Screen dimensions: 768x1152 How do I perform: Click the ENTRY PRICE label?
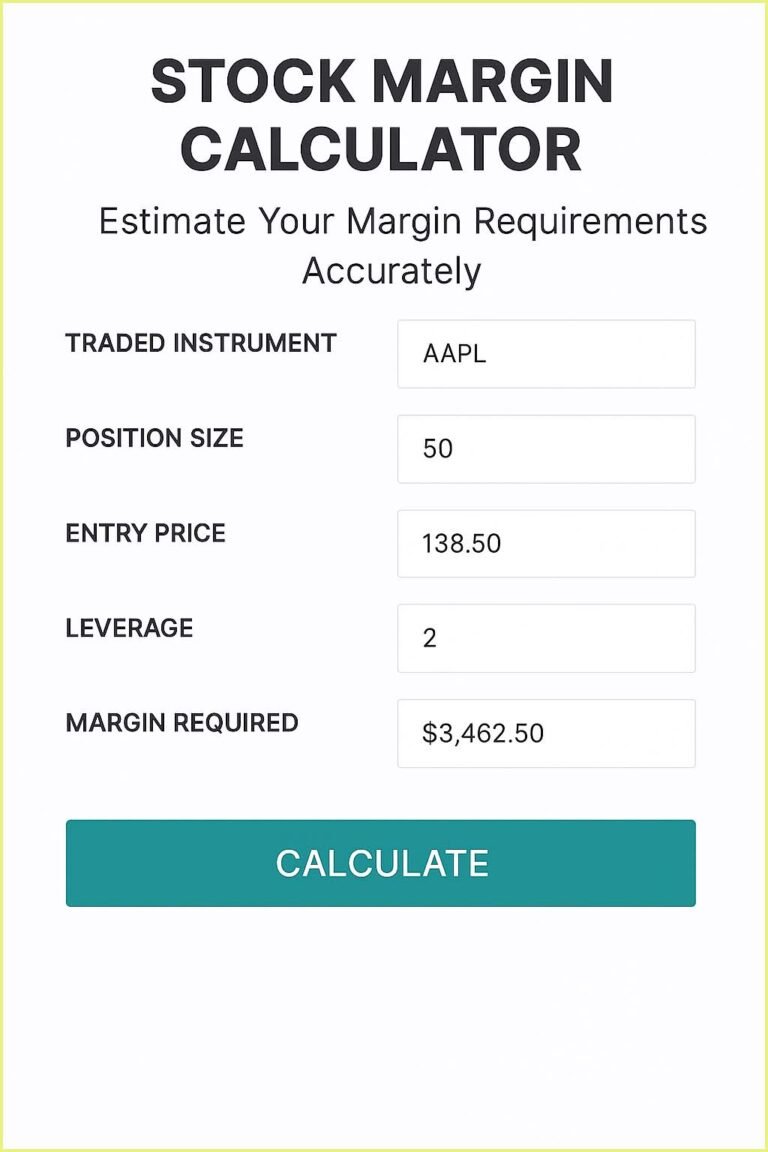(144, 533)
